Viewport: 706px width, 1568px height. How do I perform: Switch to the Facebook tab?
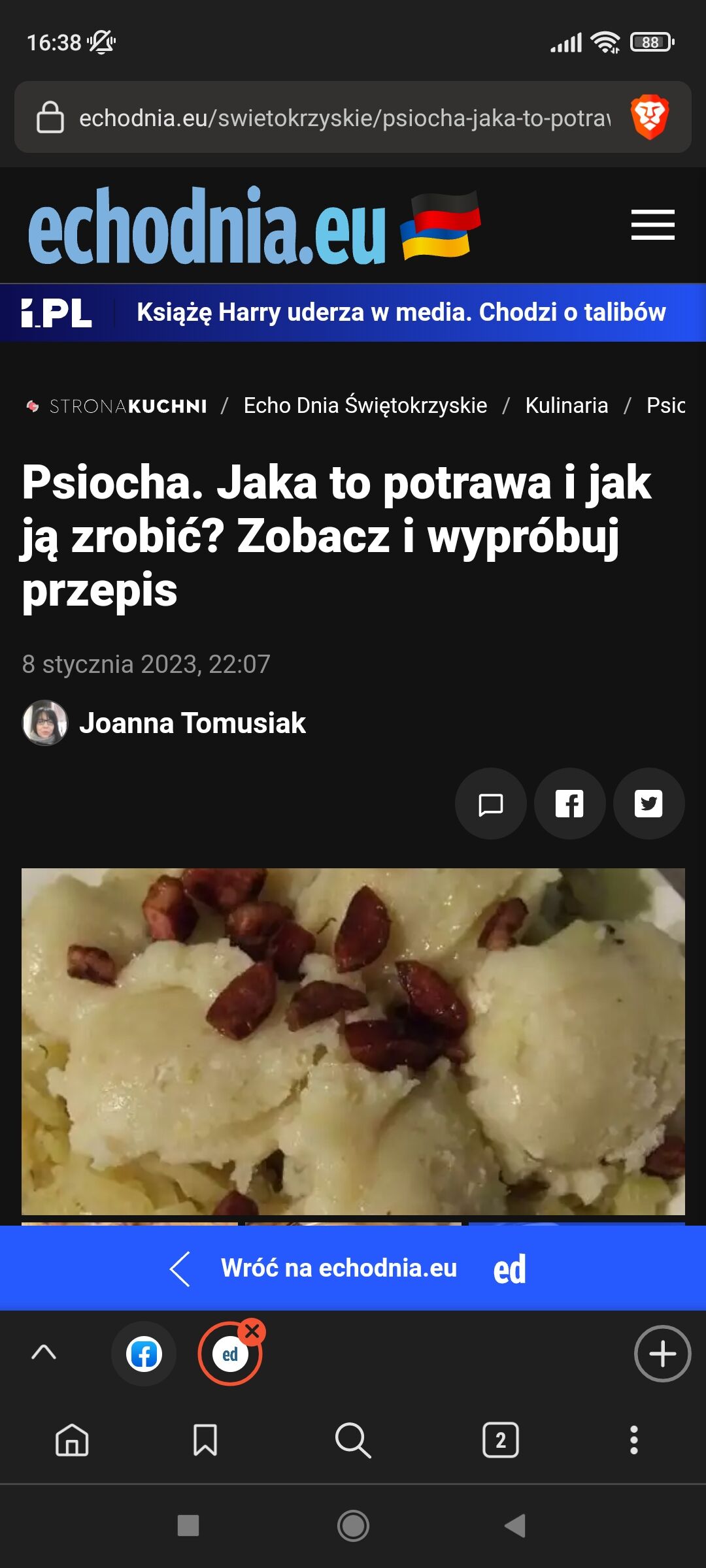144,1354
